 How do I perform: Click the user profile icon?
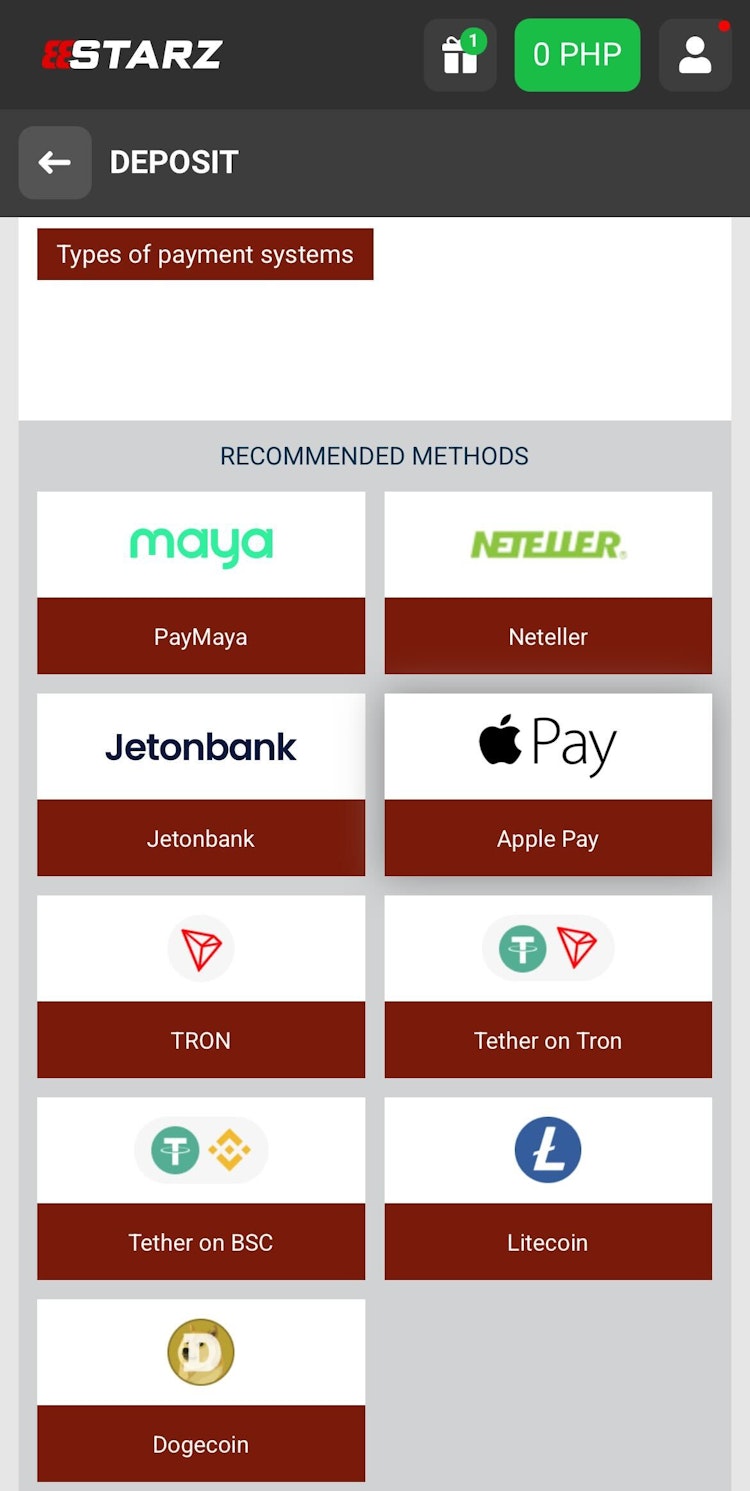click(x=695, y=55)
